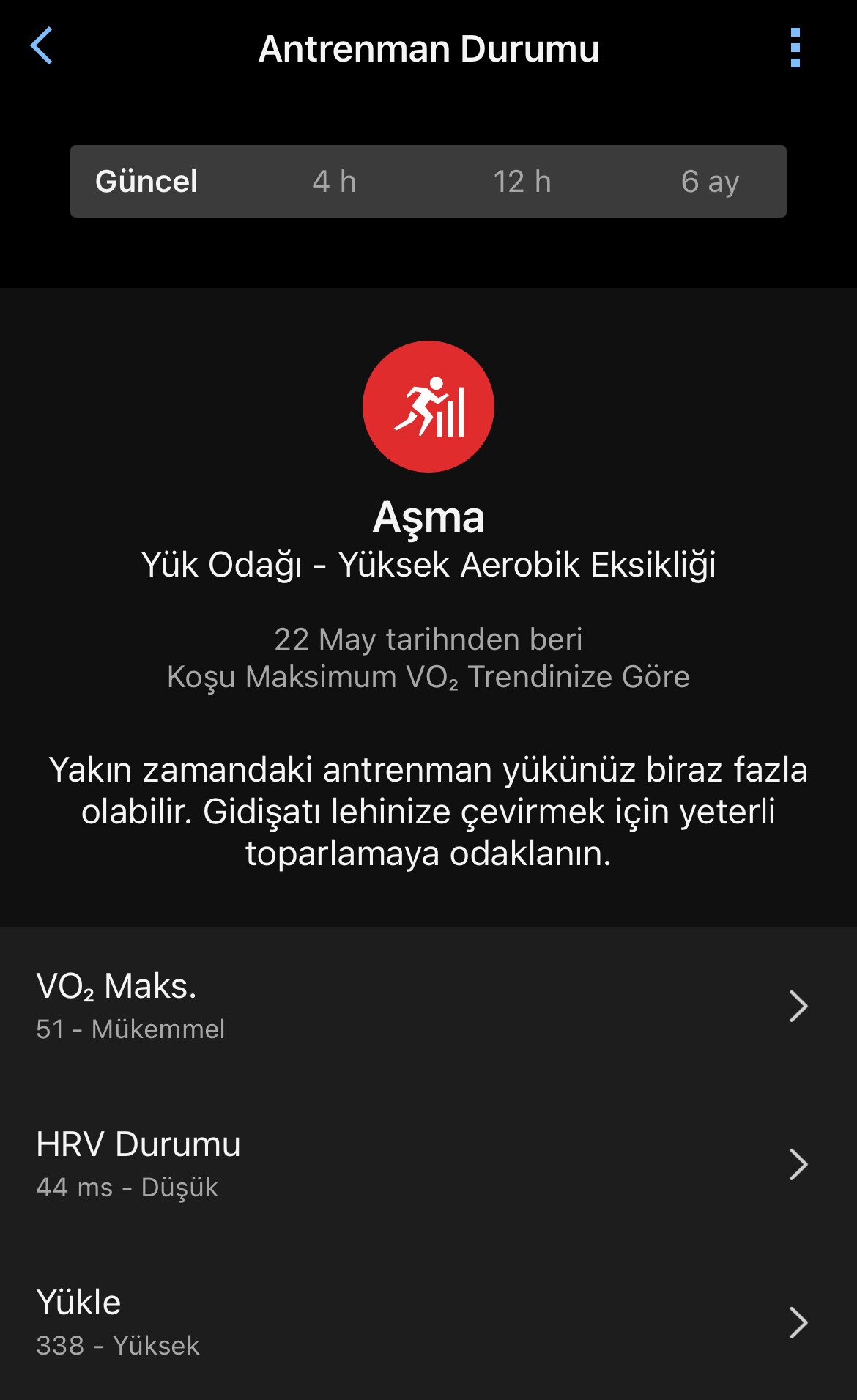Open the three-dot overflow menu
857x1400 pixels.
tap(795, 48)
